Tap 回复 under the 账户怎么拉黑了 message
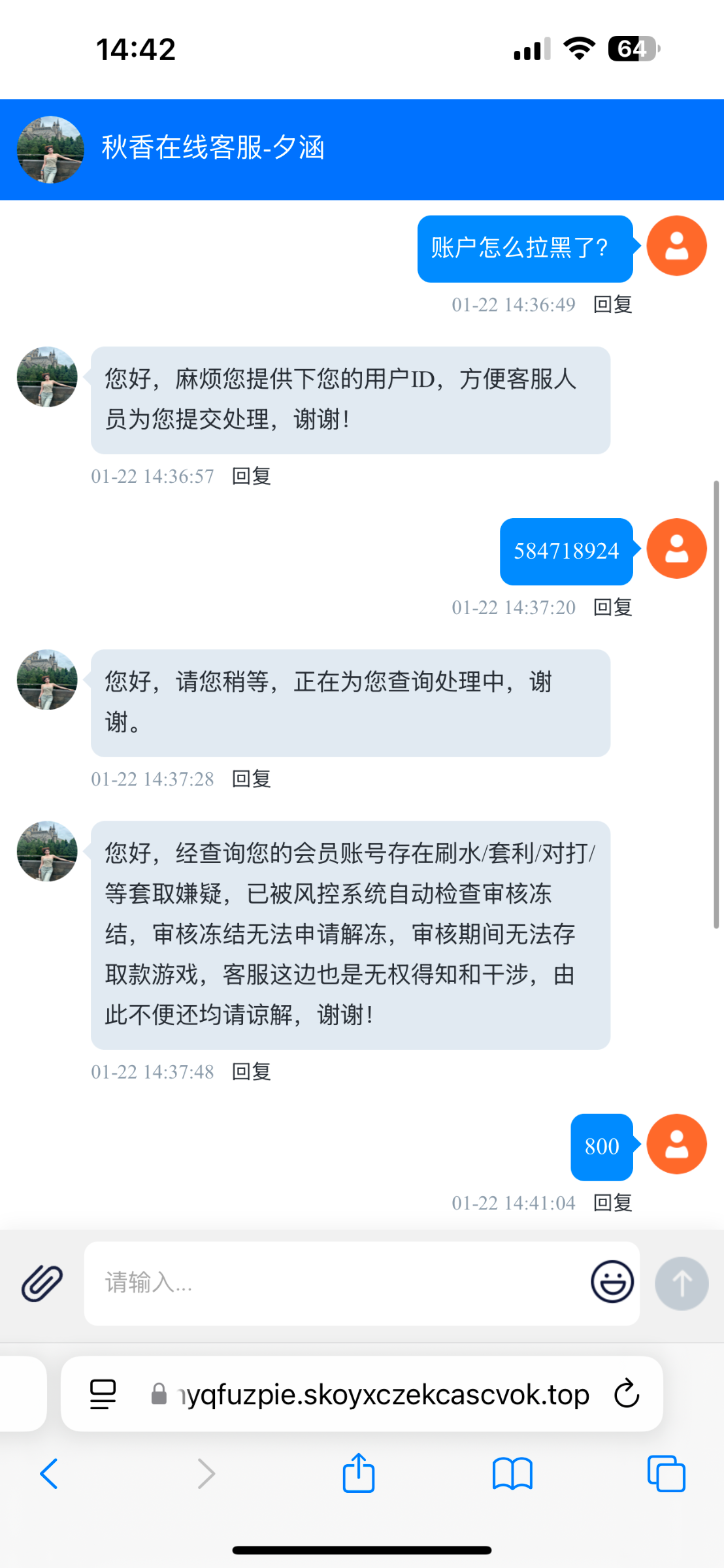Screen dimensions: 724x1568 pyautogui.click(x=612, y=304)
